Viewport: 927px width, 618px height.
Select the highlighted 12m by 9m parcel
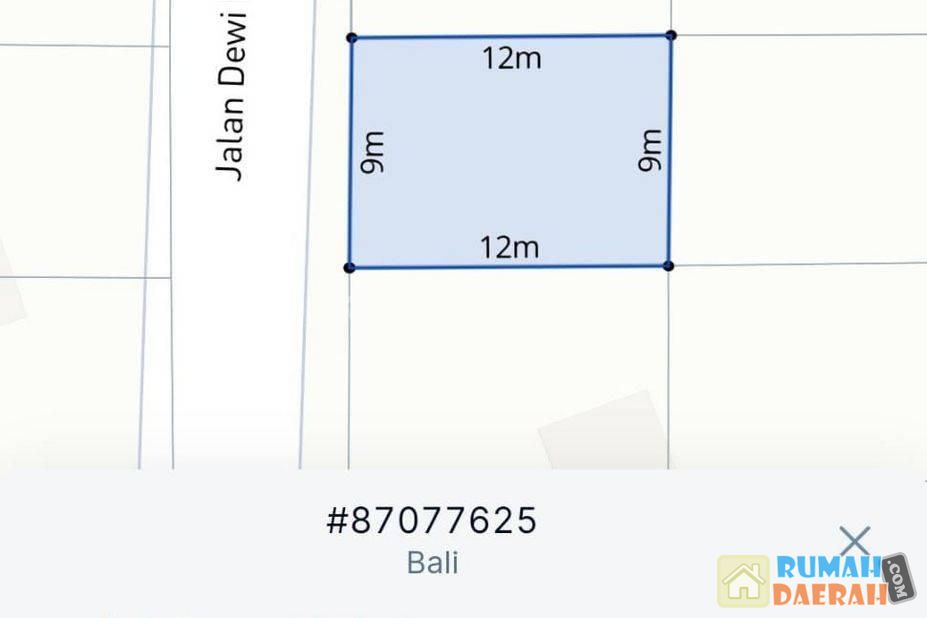coord(510,152)
